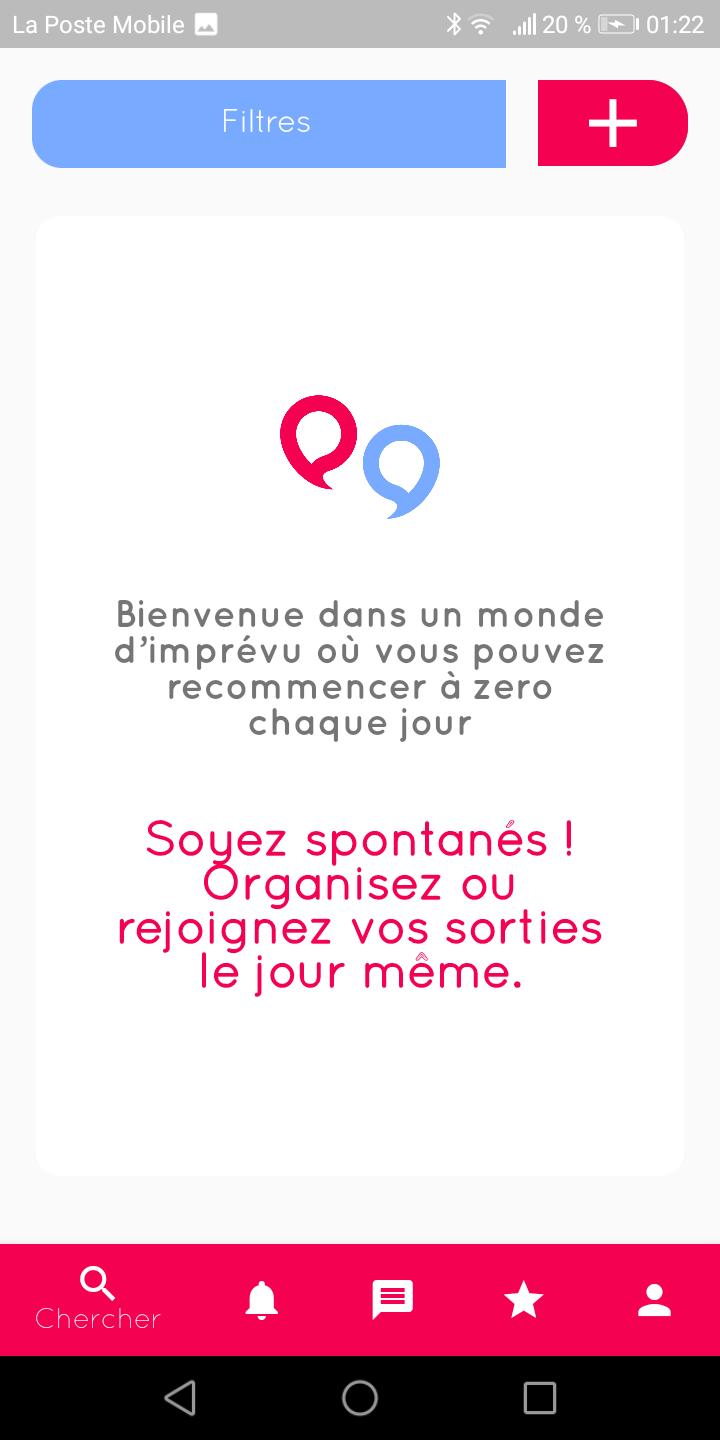
Task: Tap the star favorites icon
Action: 523,1297
